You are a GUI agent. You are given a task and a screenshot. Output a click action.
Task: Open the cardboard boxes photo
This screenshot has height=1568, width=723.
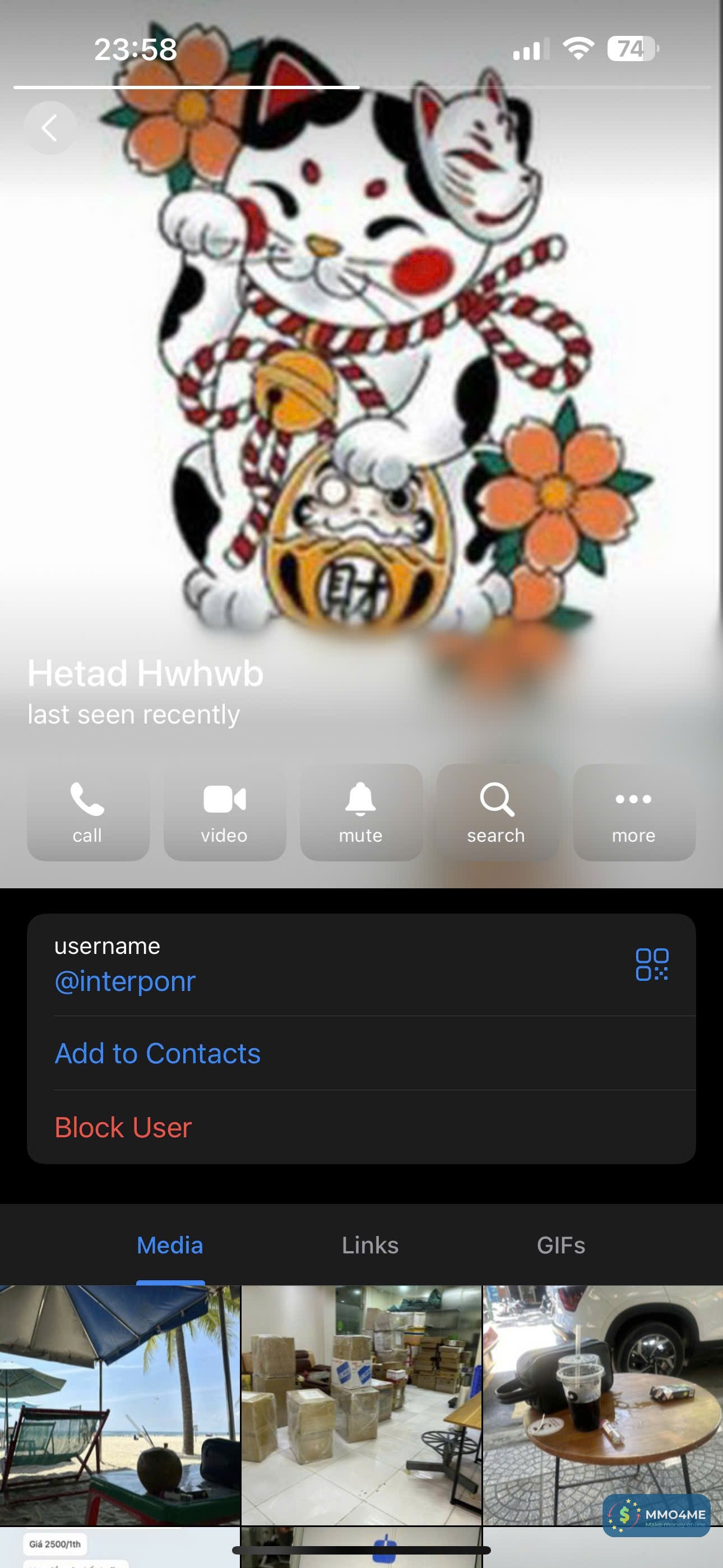tap(361, 1405)
